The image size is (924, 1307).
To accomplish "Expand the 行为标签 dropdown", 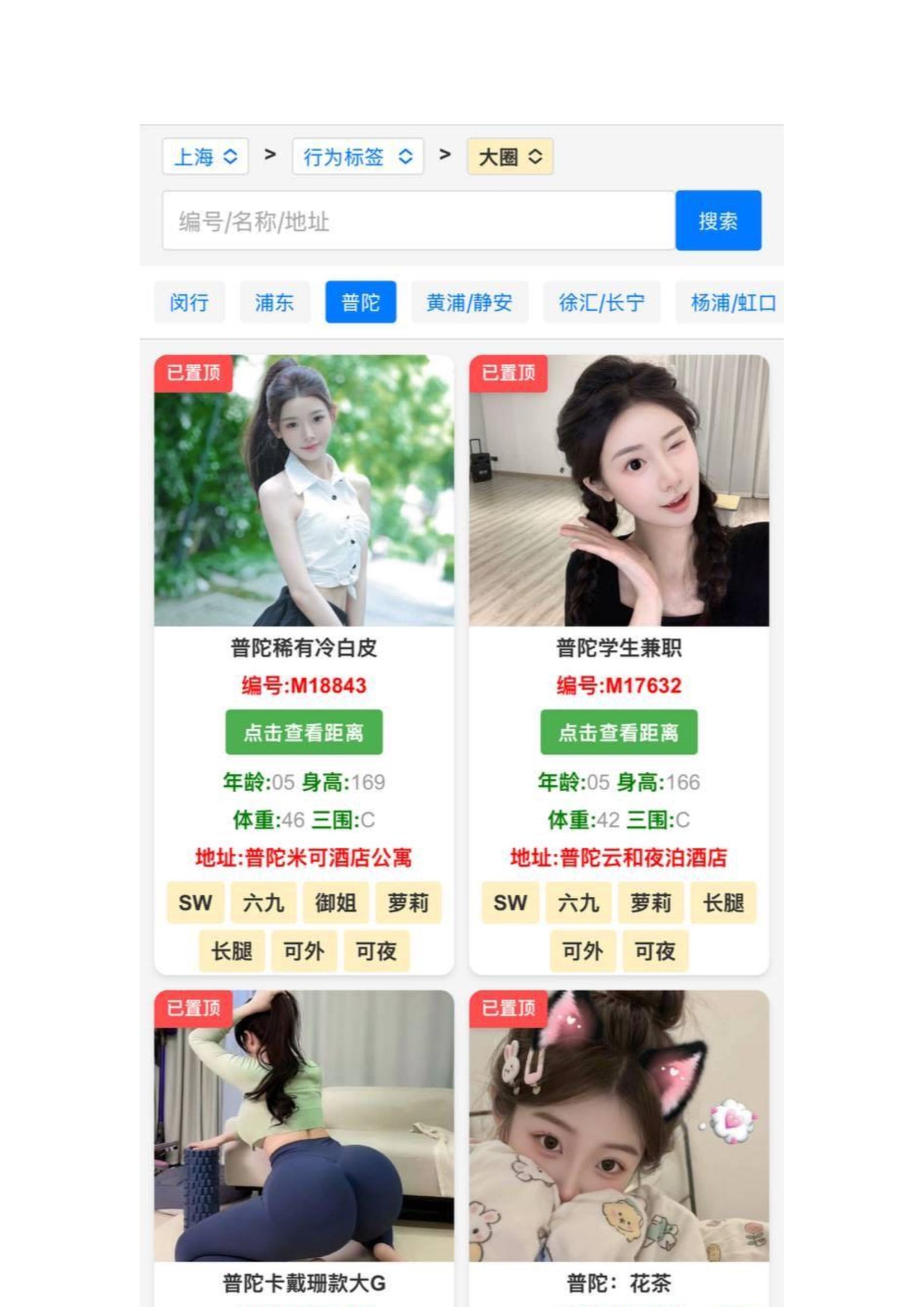I will (358, 156).
